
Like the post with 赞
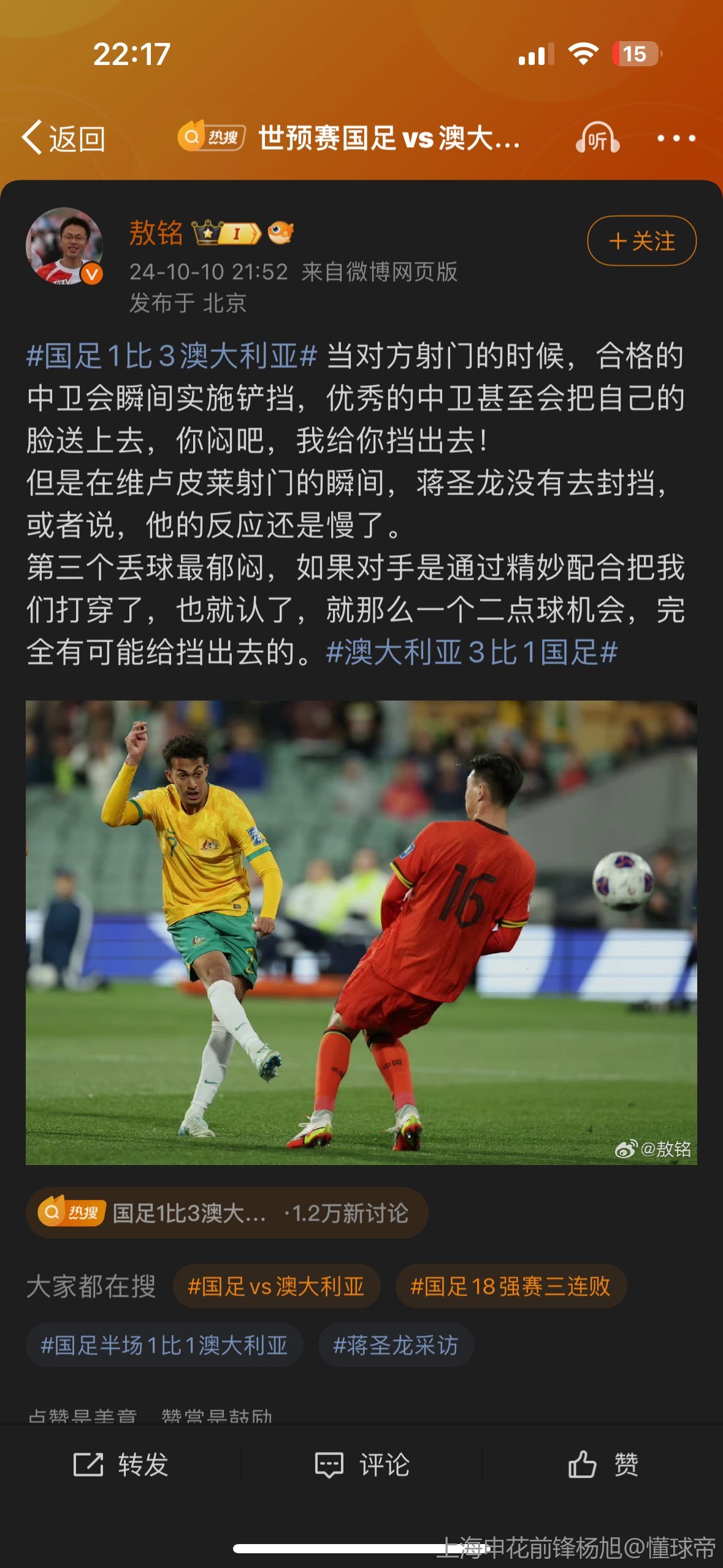pyautogui.click(x=603, y=1464)
